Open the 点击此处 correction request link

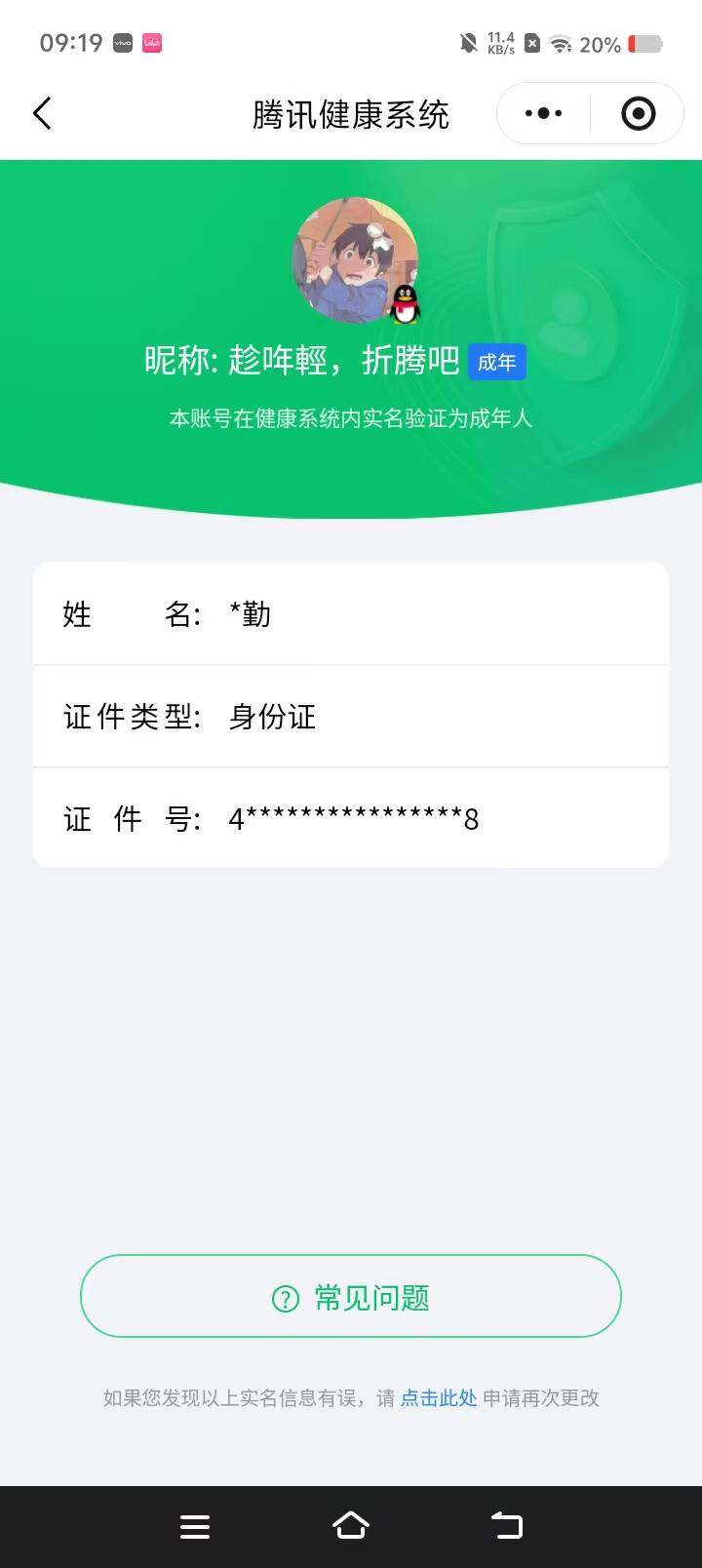437,1398
